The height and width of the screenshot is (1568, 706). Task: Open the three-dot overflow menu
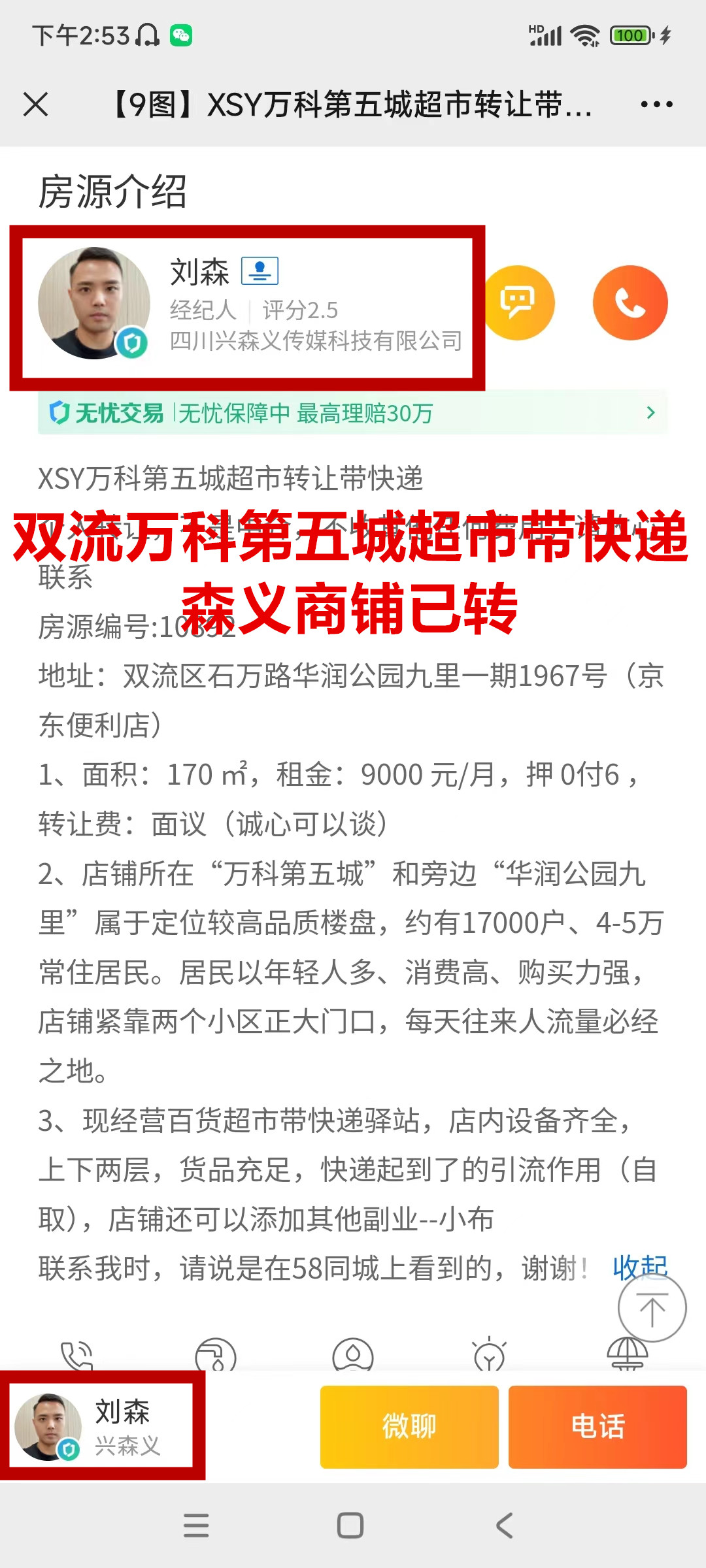pos(656,105)
